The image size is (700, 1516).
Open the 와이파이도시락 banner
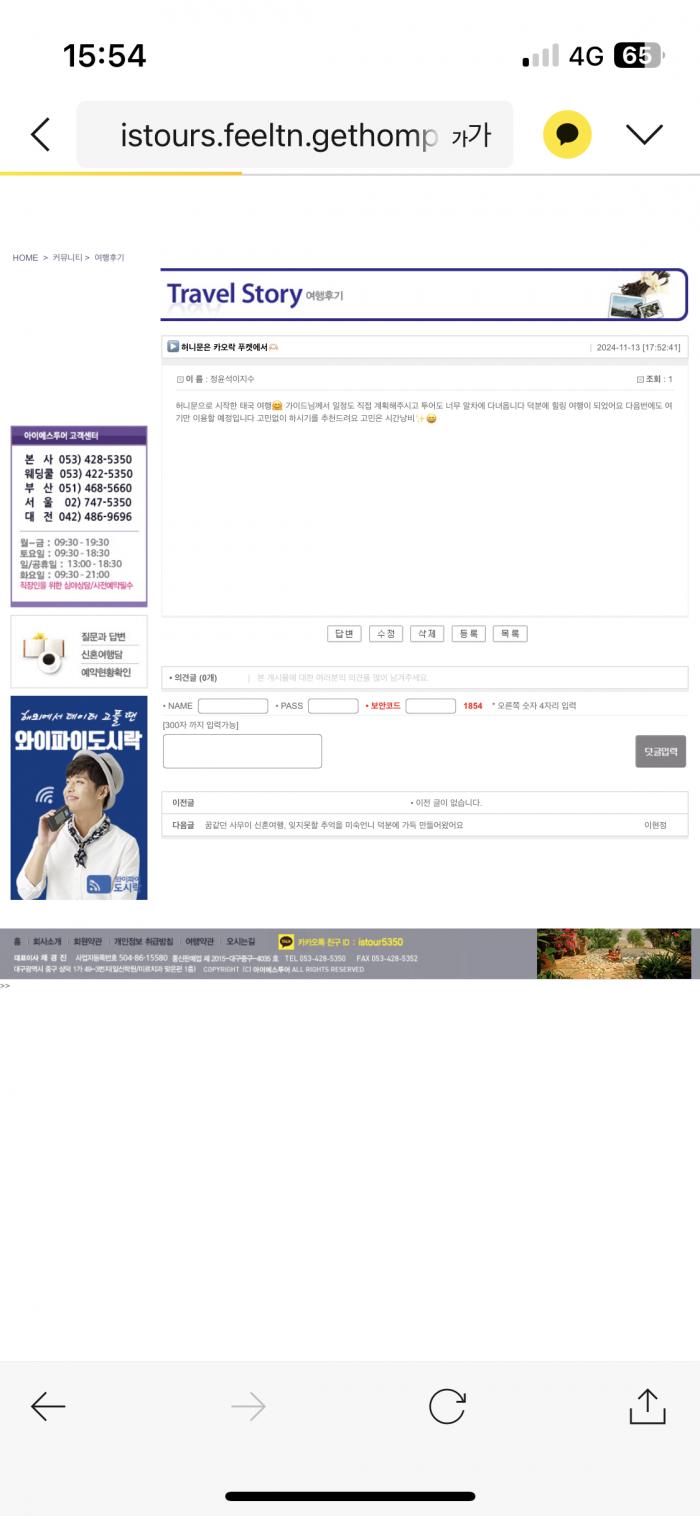point(79,798)
